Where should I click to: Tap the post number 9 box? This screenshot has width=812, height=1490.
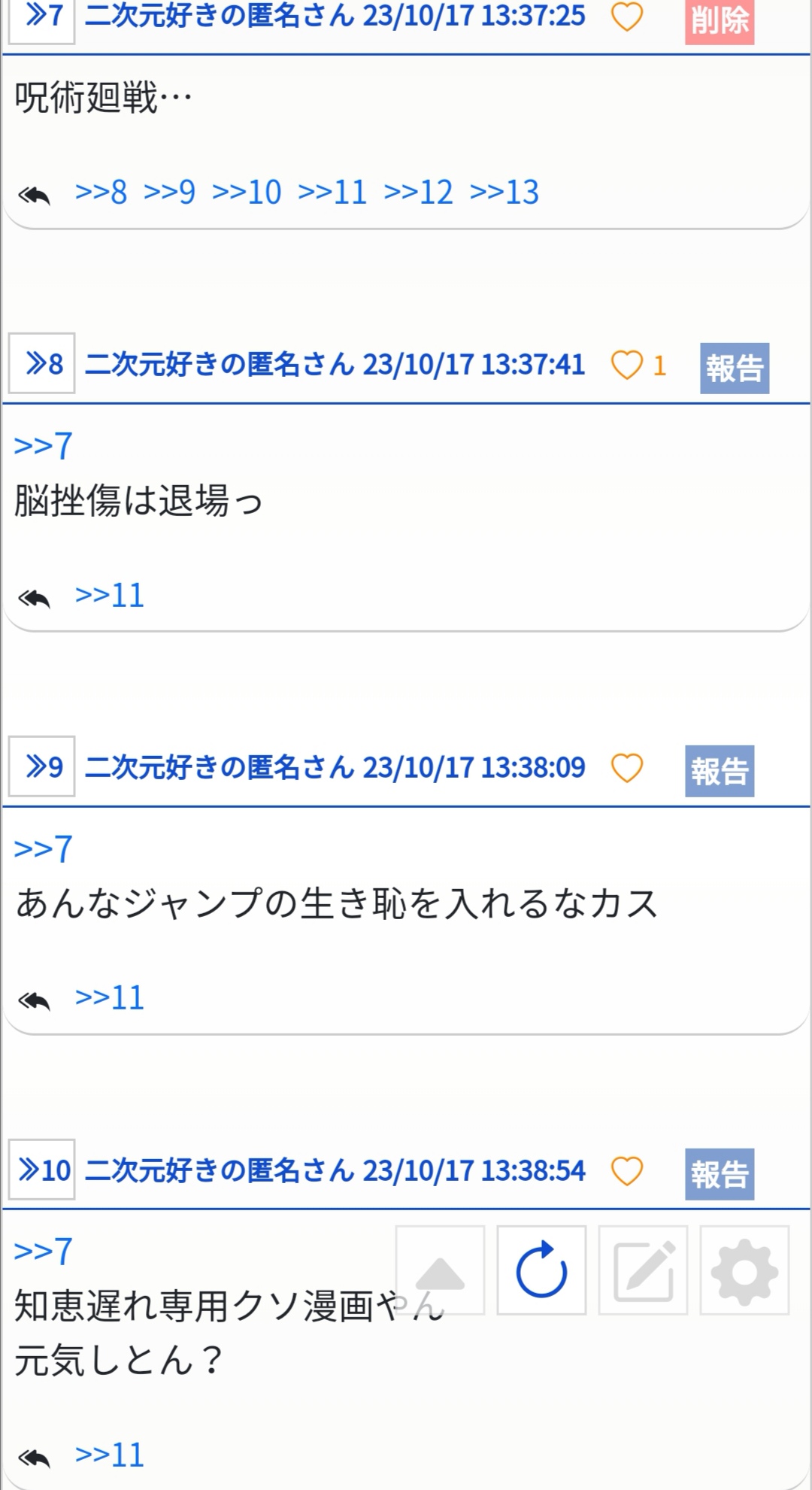pos(41,766)
